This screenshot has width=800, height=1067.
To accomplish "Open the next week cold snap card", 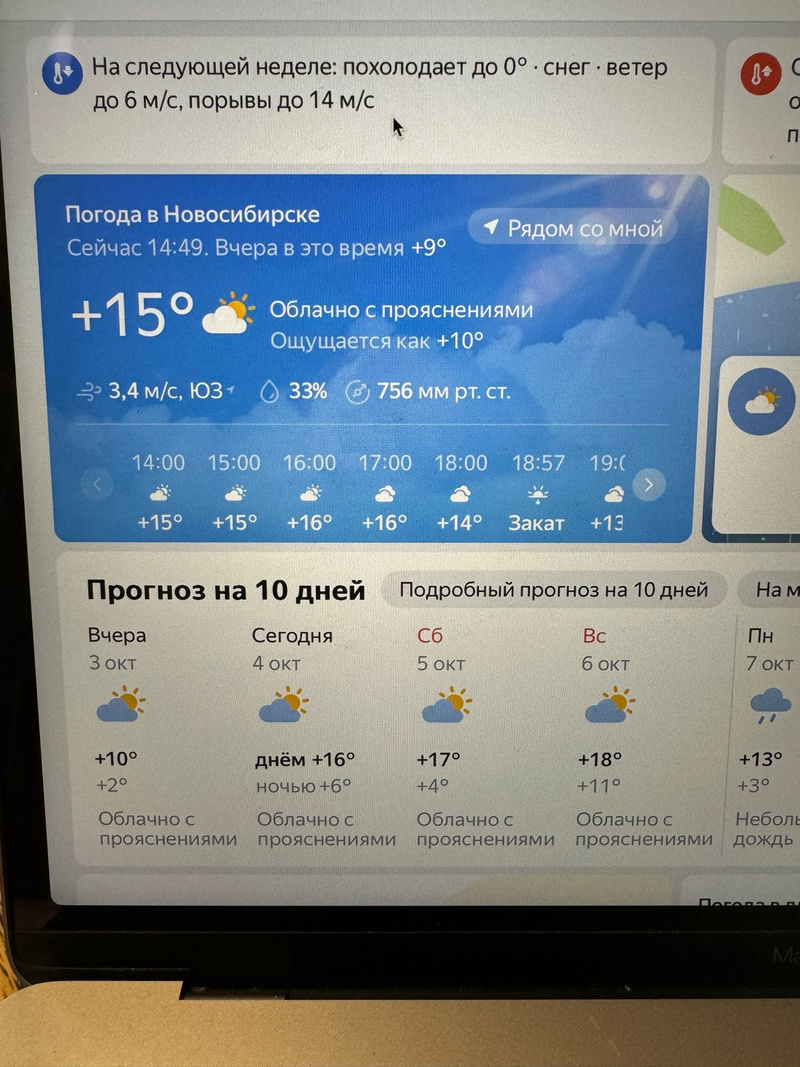I will pos(370,98).
